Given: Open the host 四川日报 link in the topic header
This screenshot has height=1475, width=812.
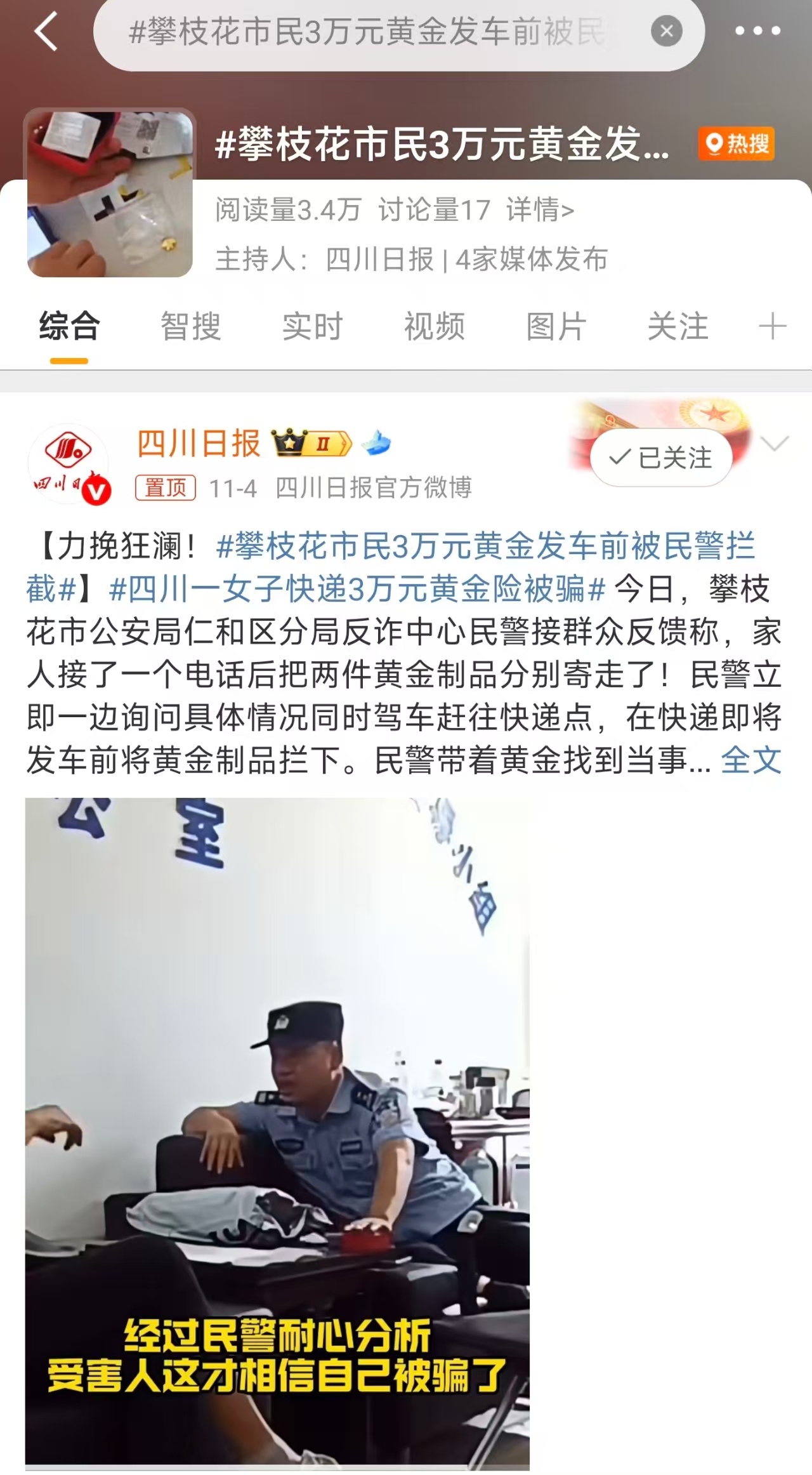Looking at the screenshot, I should 379,260.
